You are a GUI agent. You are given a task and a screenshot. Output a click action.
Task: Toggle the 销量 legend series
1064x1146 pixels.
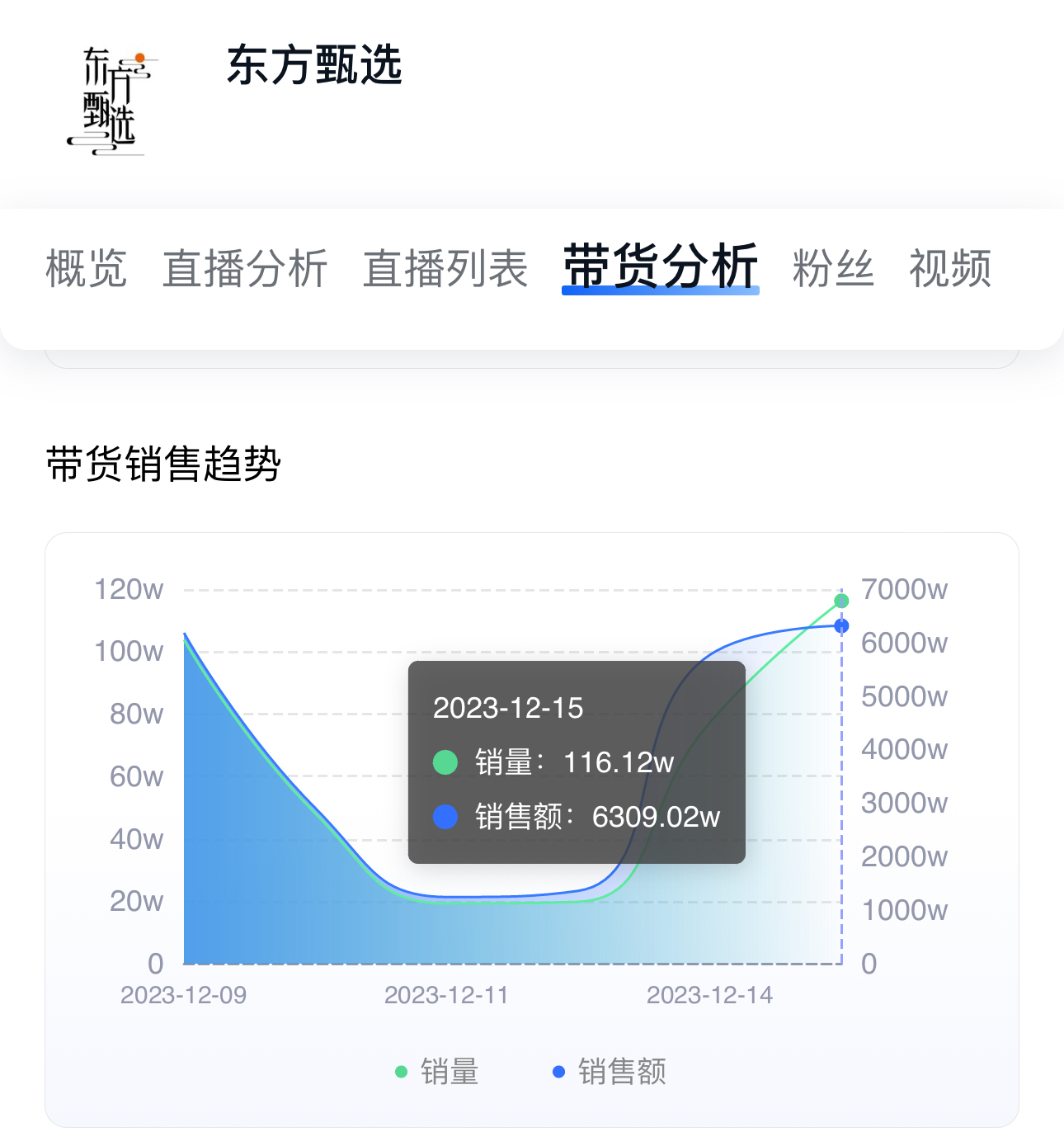tap(438, 1072)
